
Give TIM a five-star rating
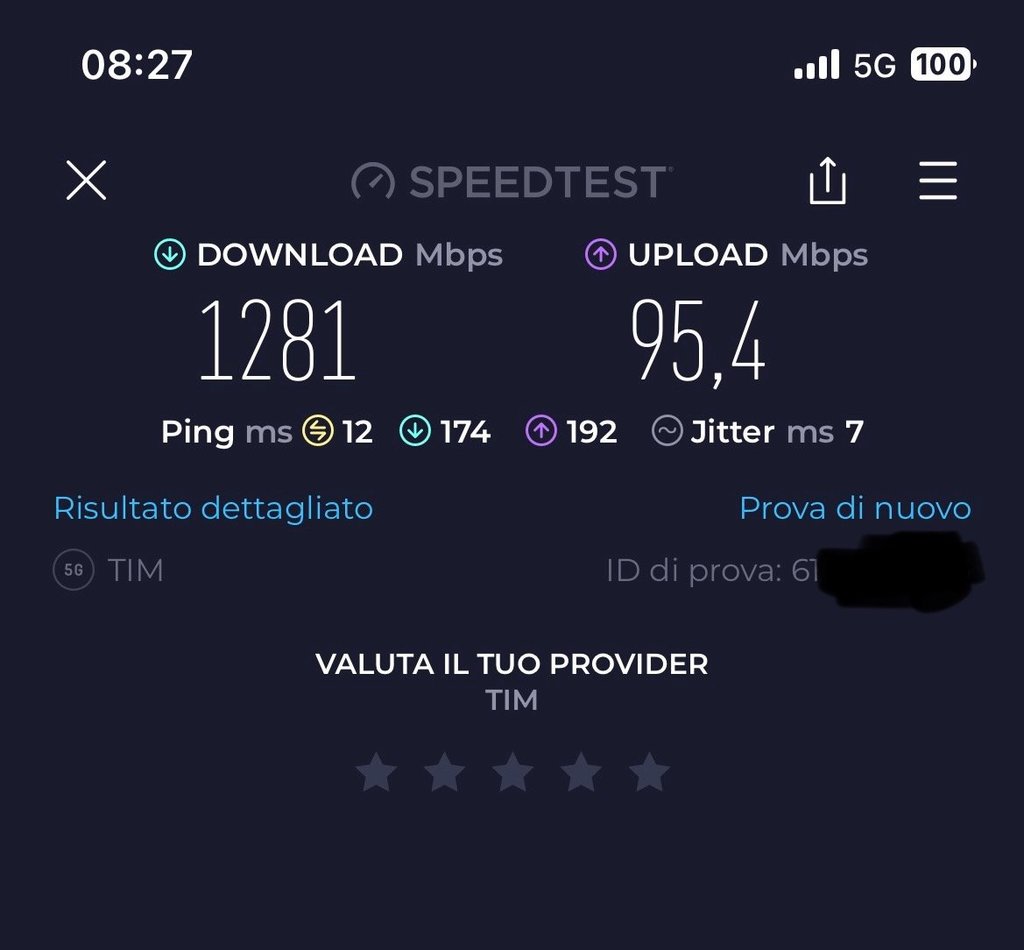pyautogui.click(x=649, y=773)
